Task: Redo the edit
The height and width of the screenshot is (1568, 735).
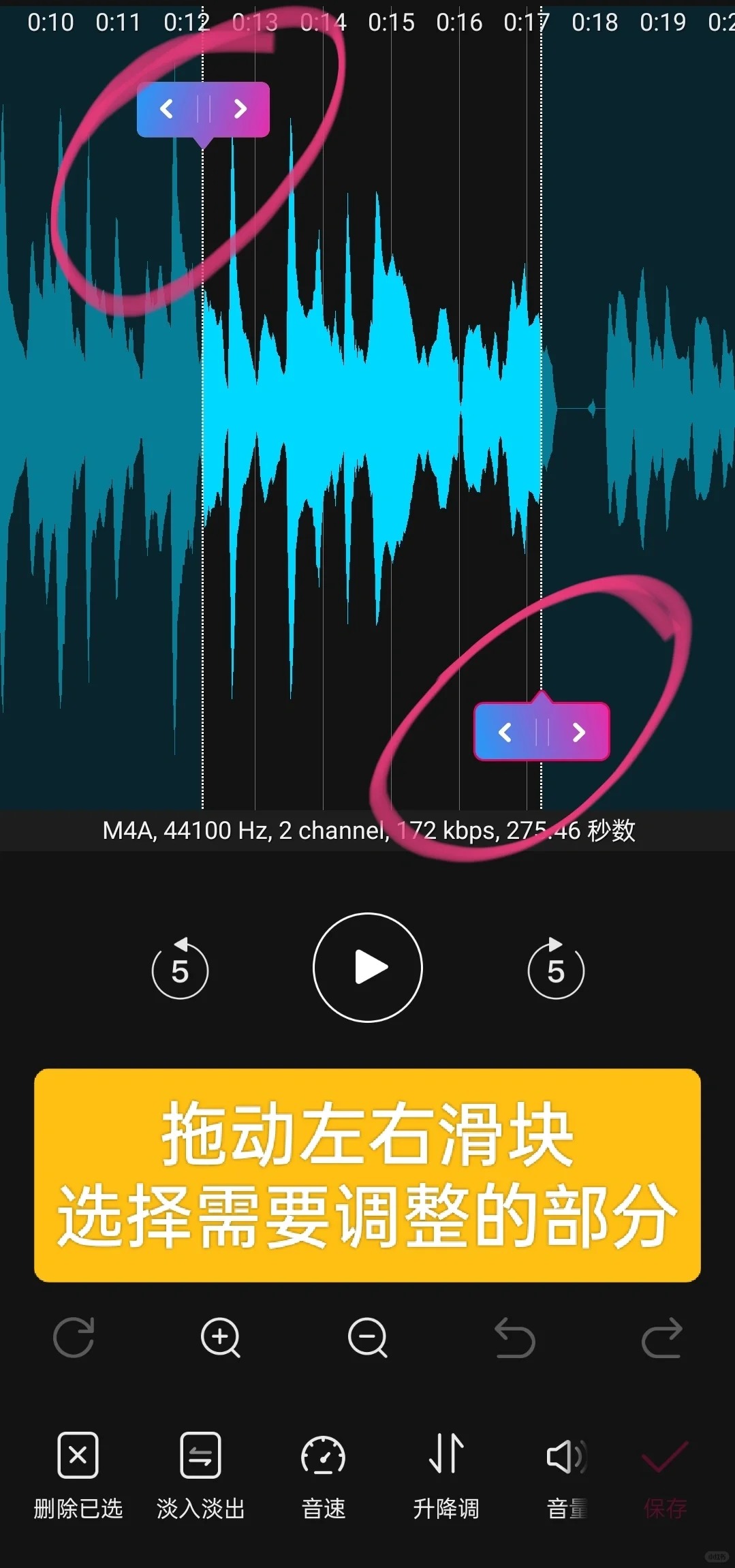Action: coord(661,1338)
